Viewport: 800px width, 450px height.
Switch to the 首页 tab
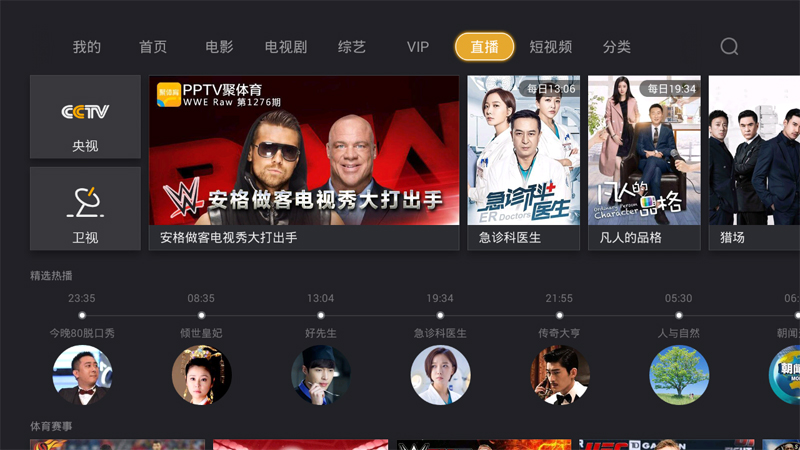[153, 47]
